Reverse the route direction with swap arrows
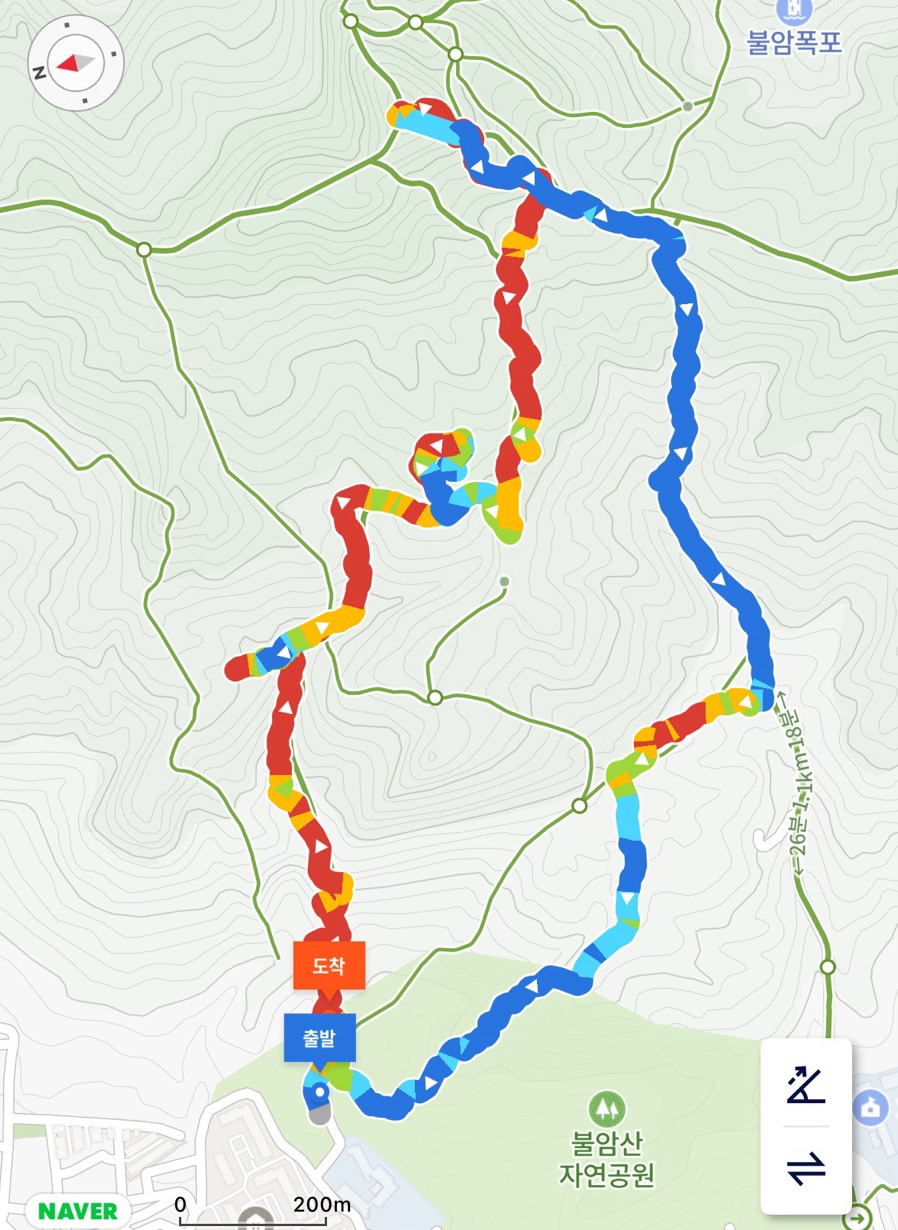 tap(805, 1167)
